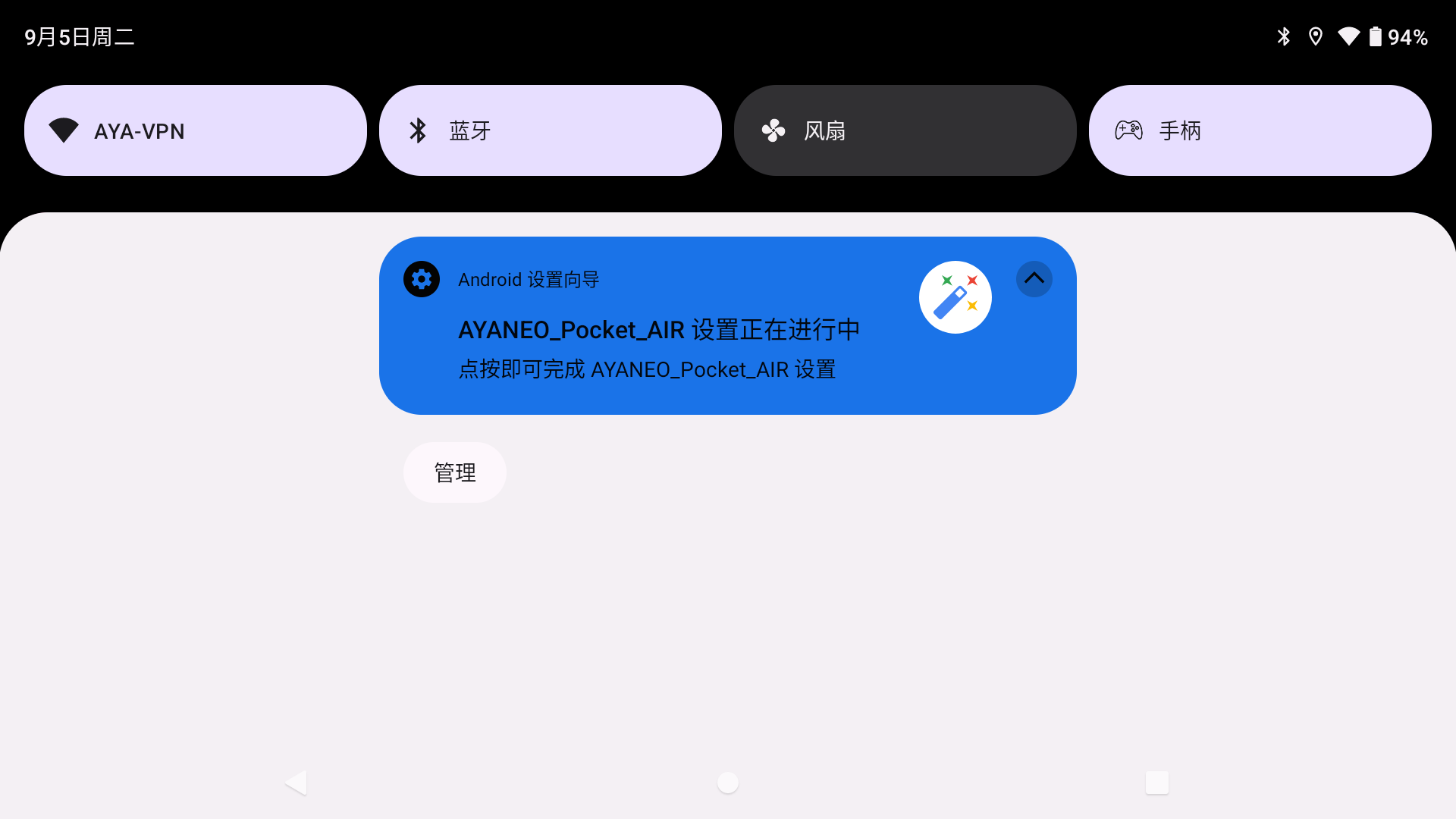Toggle the 蓝牙 Bluetooth tile

click(550, 130)
